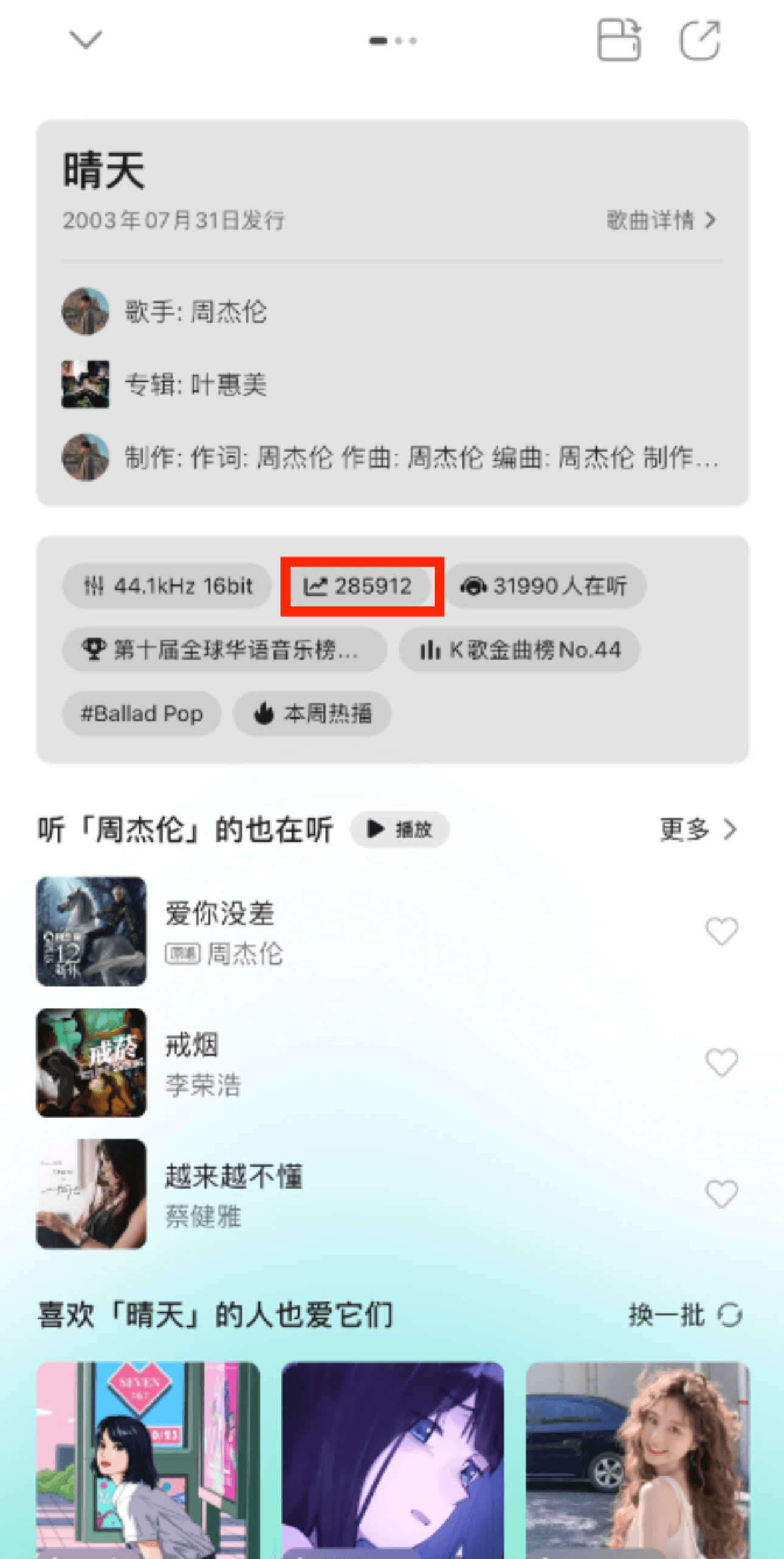Screen dimensions: 784x1559
Task: Tap 更多 to see more songs
Action: tap(698, 829)
